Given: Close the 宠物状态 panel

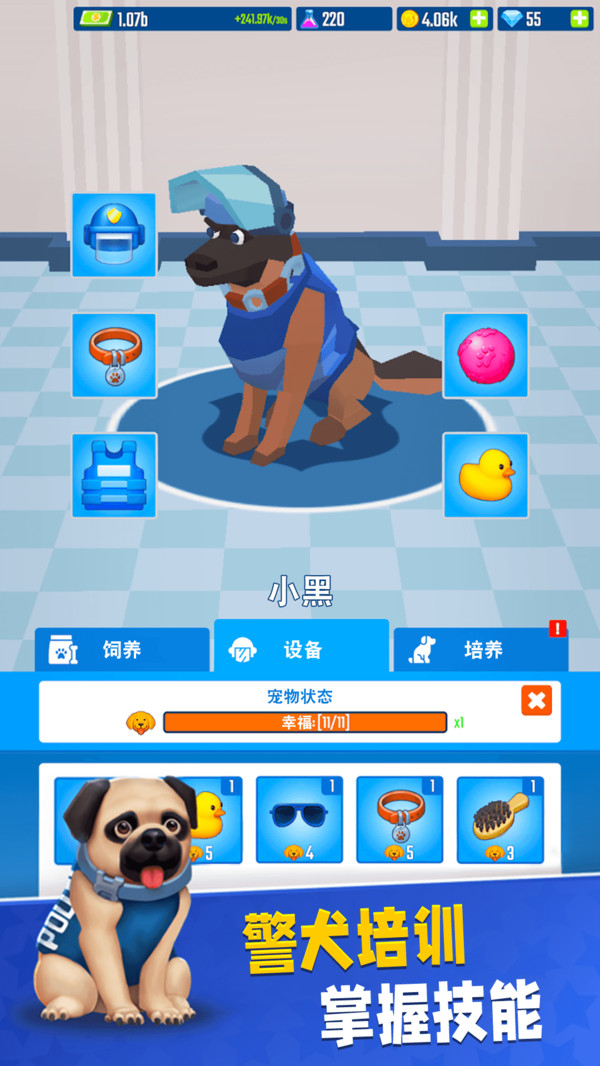Looking at the screenshot, I should tap(536, 700).
